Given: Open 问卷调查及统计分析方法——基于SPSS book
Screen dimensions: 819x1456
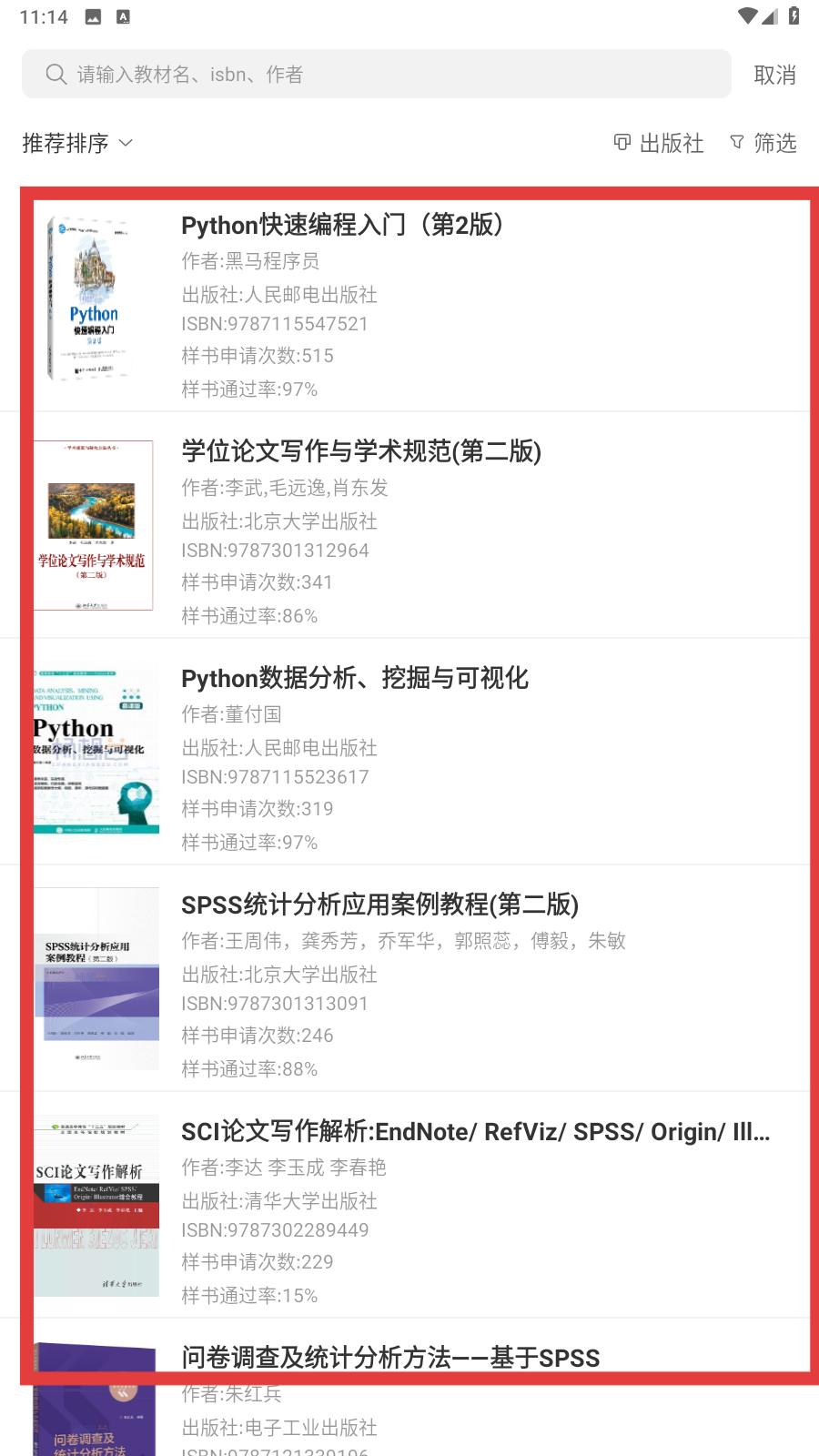Looking at the screenshot, I should click(x=409, y=1388).
